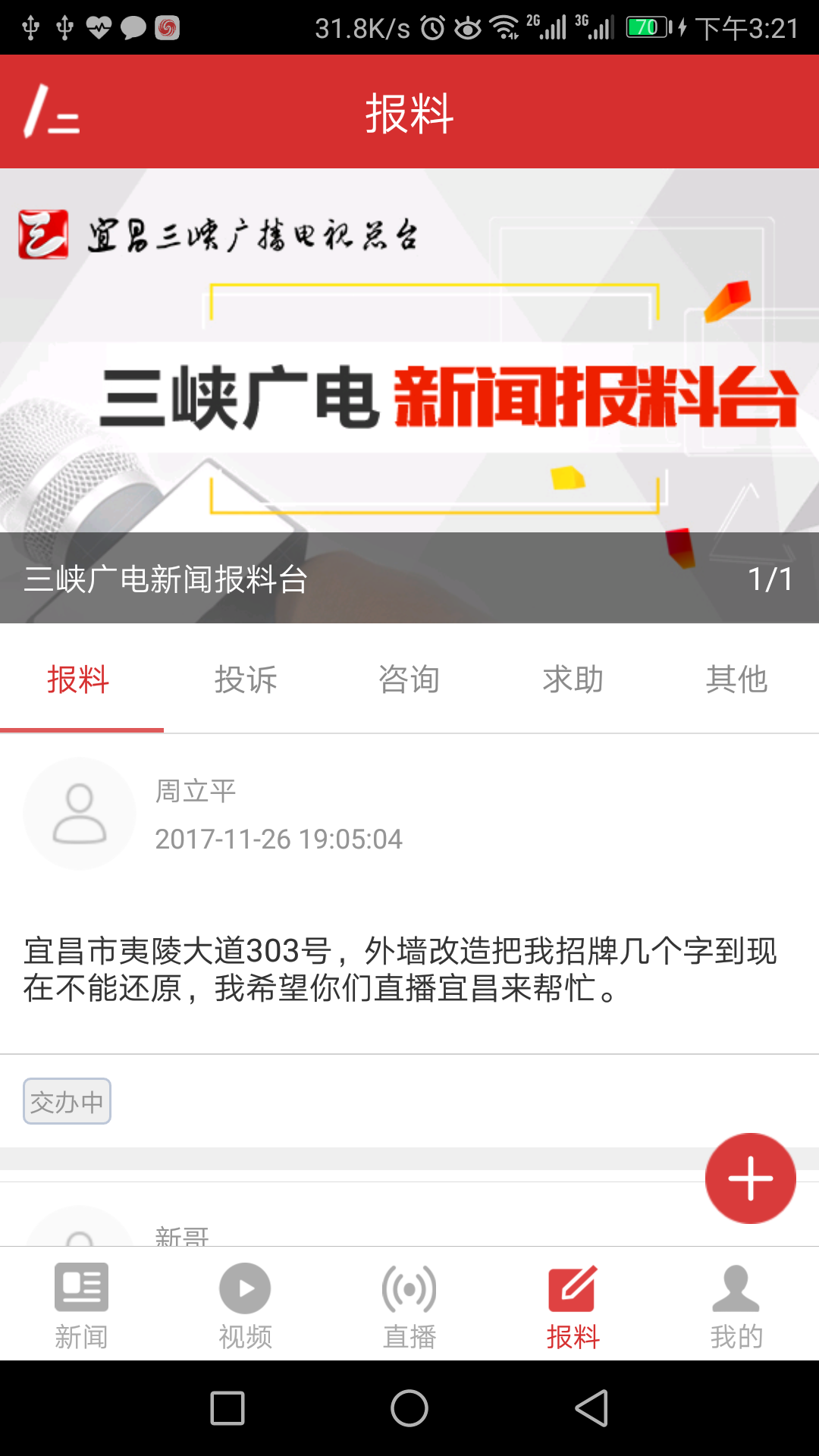Open the post by 周立平
Viewport: 819px width, 1456px height.
tap(409, 963)
